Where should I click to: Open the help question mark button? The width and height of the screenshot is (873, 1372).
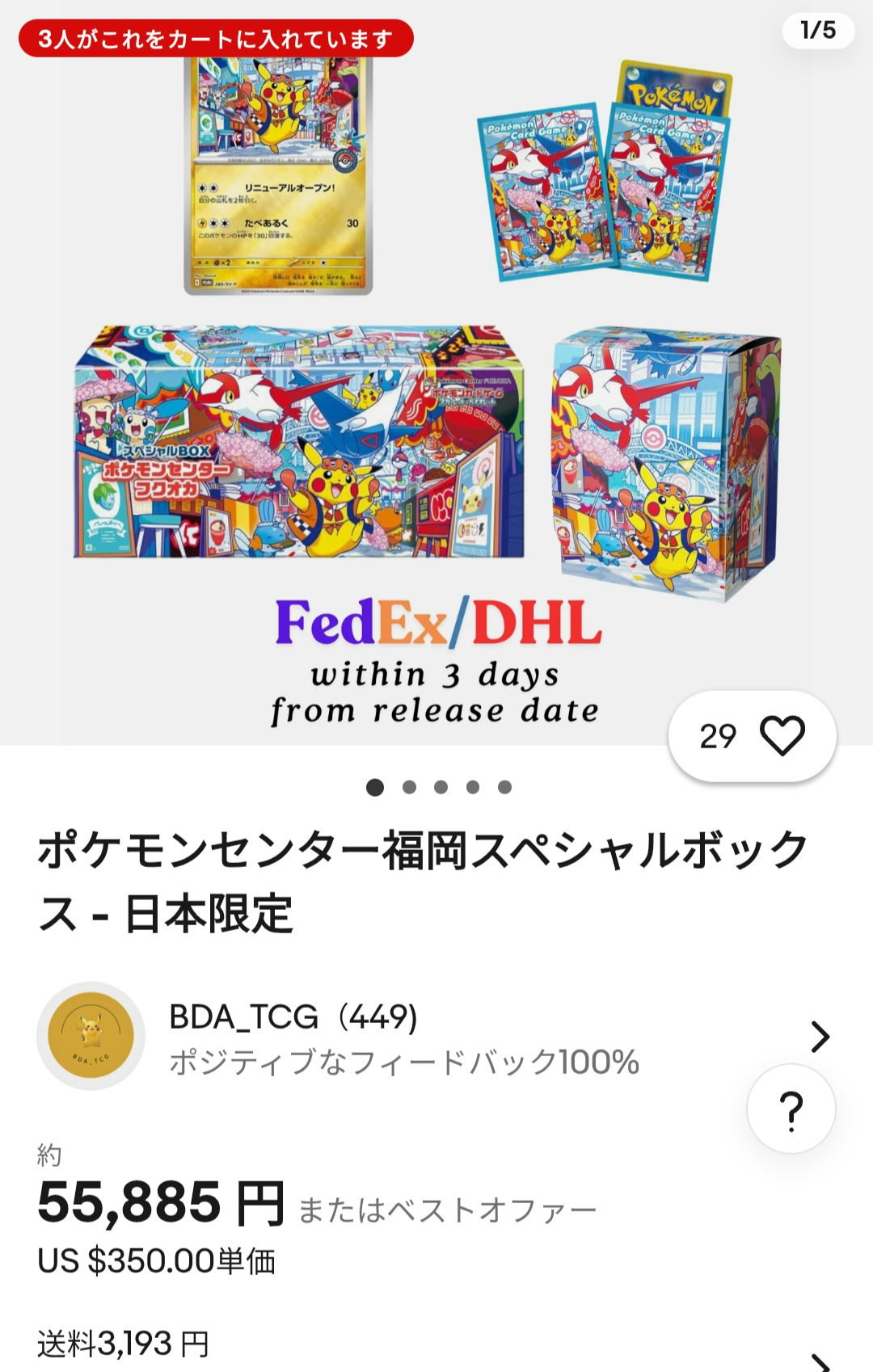[791, 1109]
